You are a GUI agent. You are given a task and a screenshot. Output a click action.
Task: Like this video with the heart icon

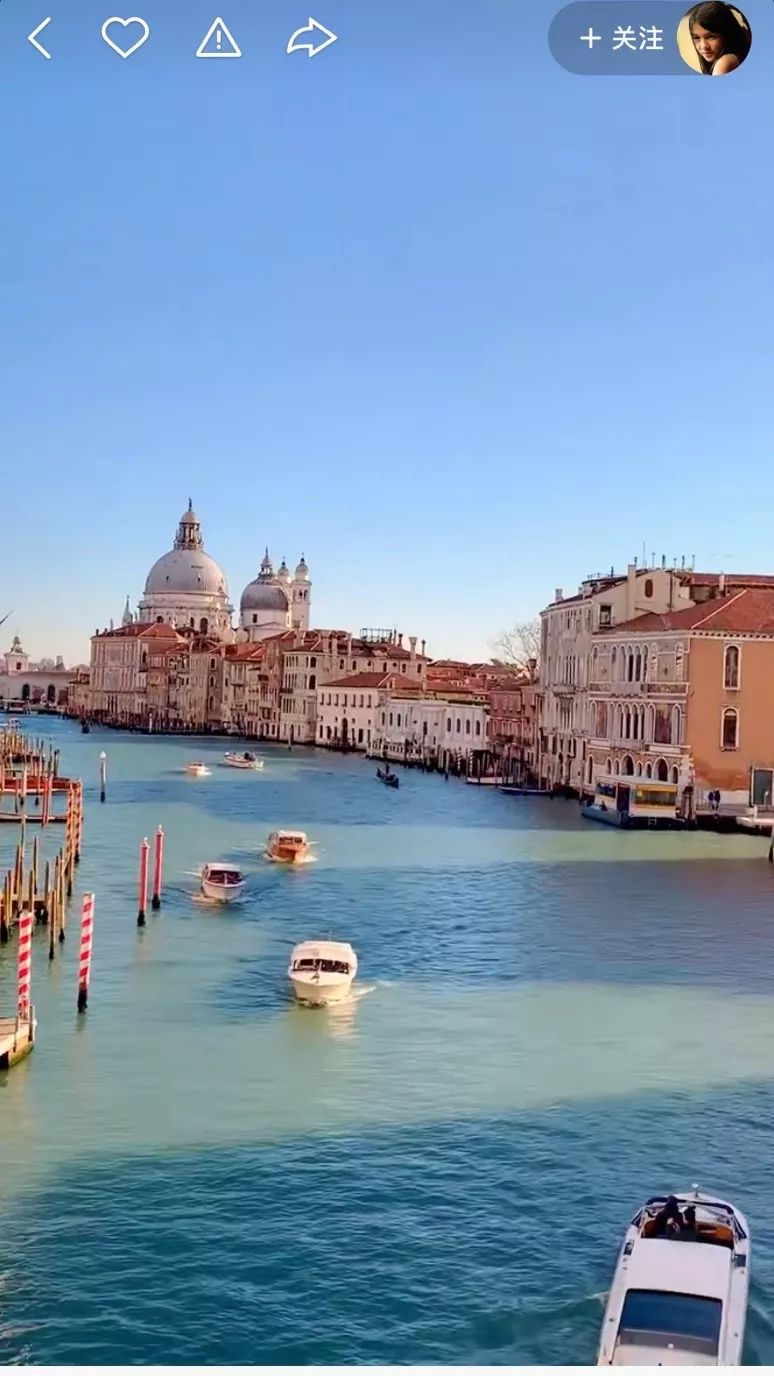125,38
